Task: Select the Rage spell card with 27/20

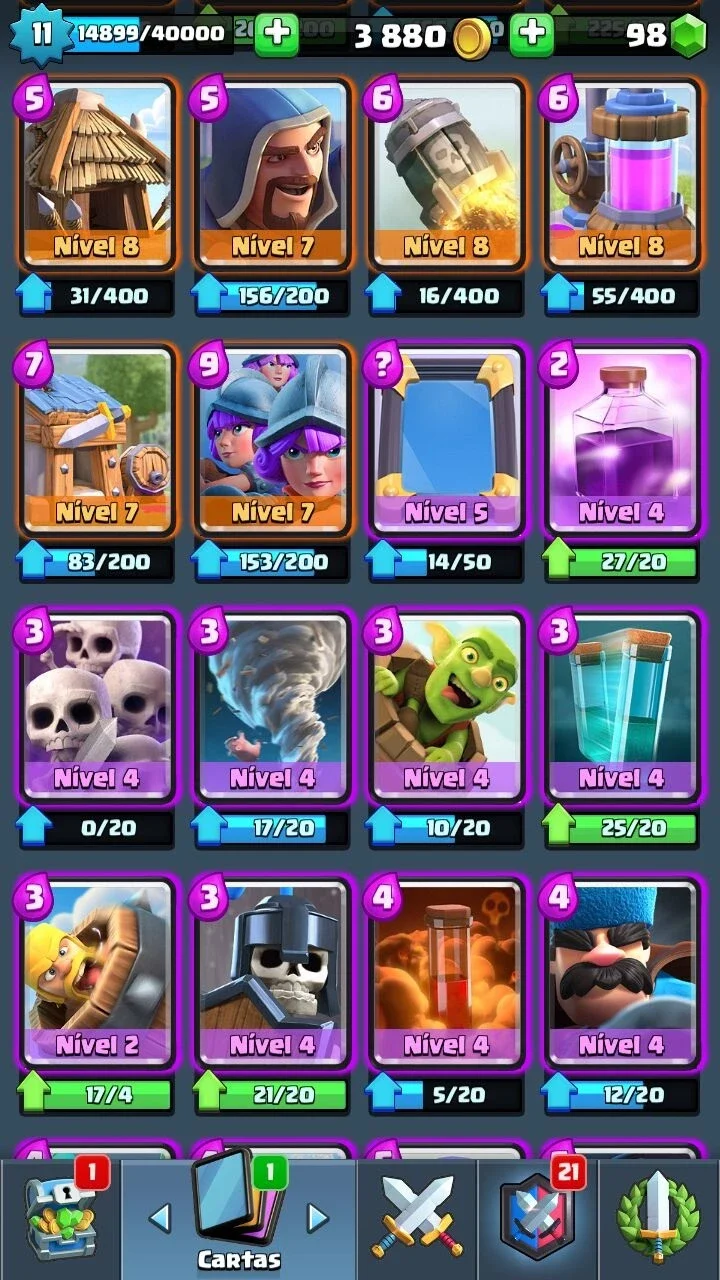Action: [621, 440]
